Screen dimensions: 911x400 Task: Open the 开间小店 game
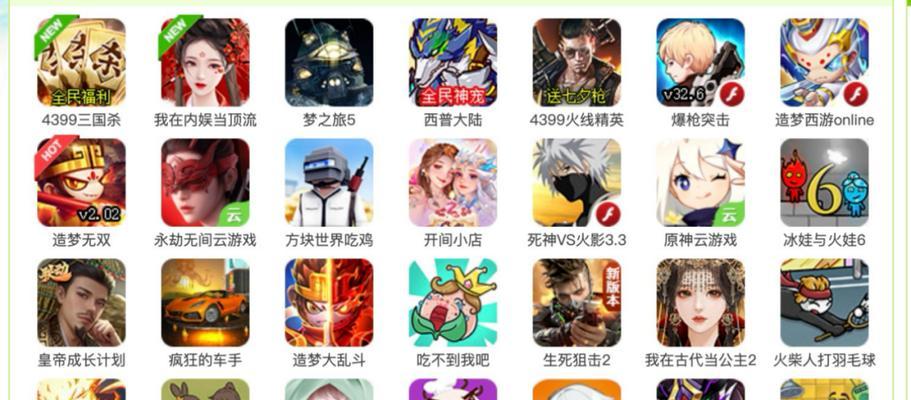pos(453,182)
